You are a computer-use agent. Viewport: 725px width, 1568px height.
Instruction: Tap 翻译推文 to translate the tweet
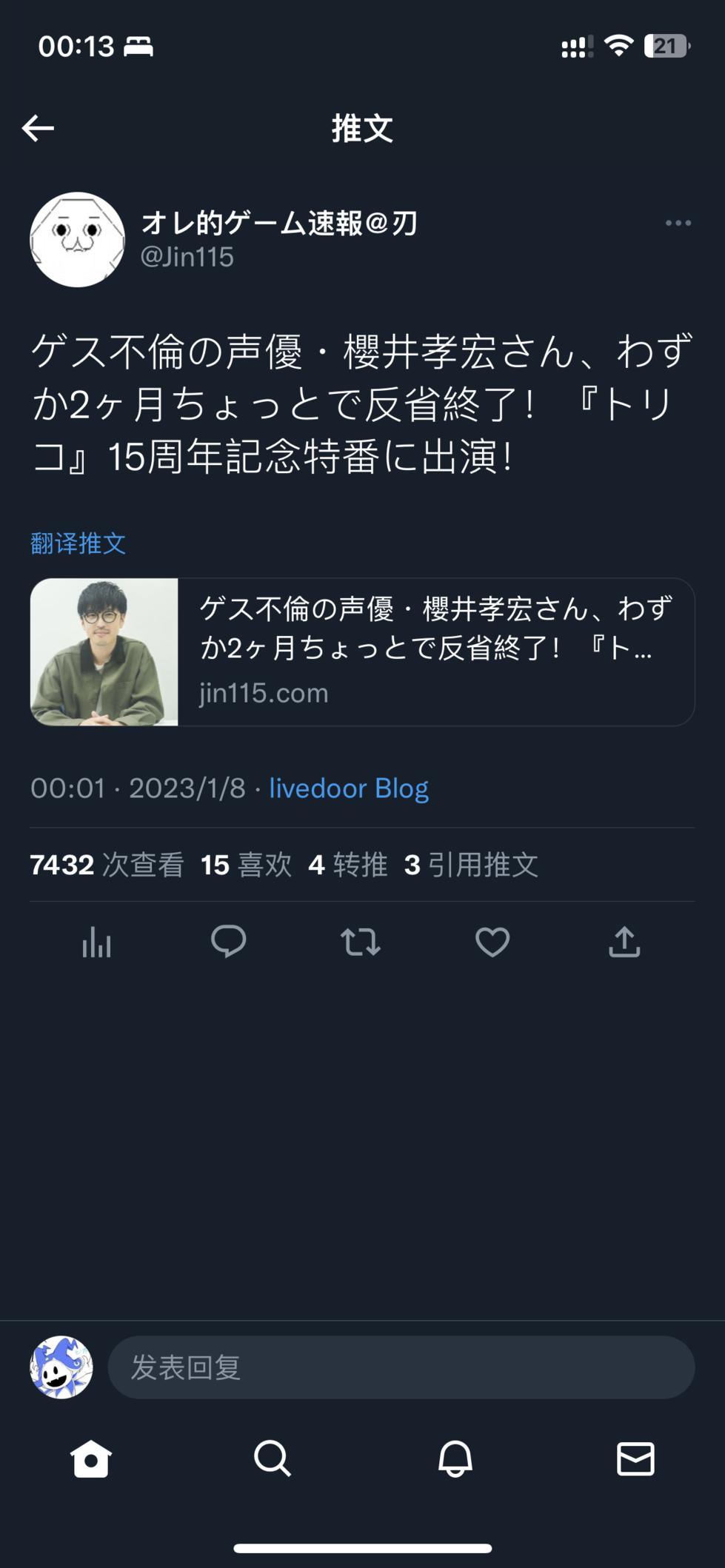(x=78, y=543)
